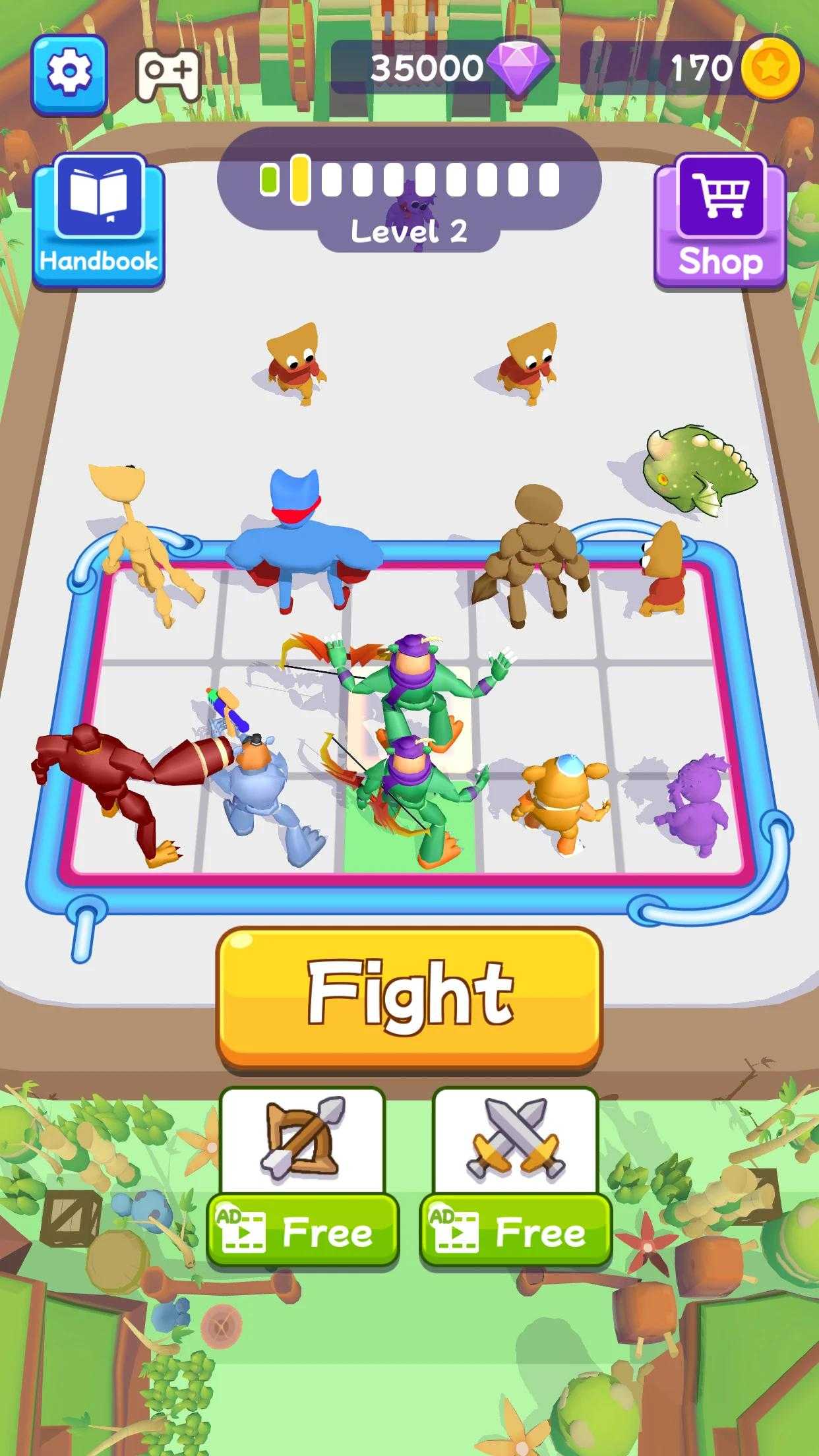
Task: Get a free archer unit via ad
Action: coord(303,1230)
